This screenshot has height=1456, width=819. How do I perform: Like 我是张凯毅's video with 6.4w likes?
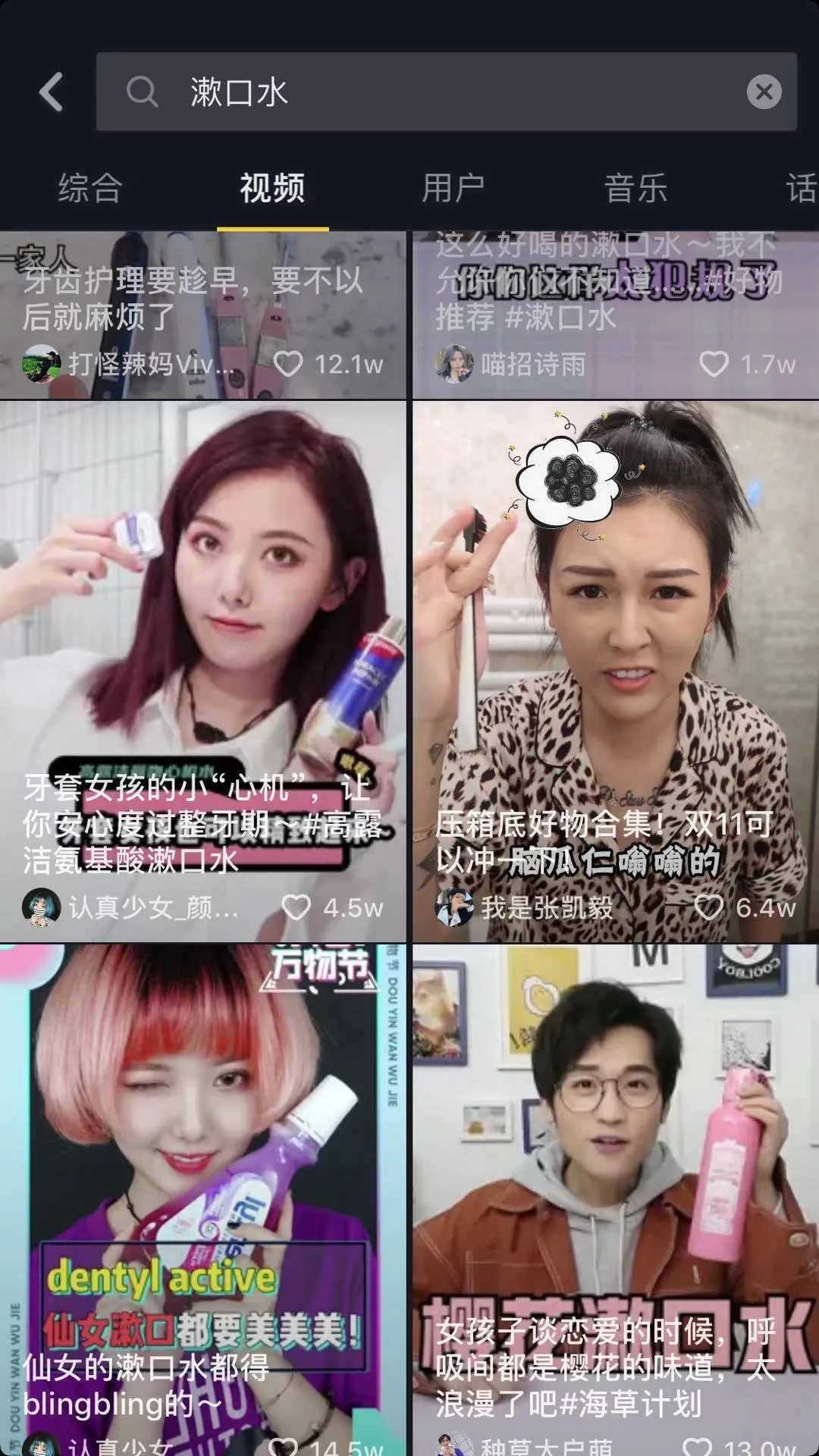[x=709, y=907]
